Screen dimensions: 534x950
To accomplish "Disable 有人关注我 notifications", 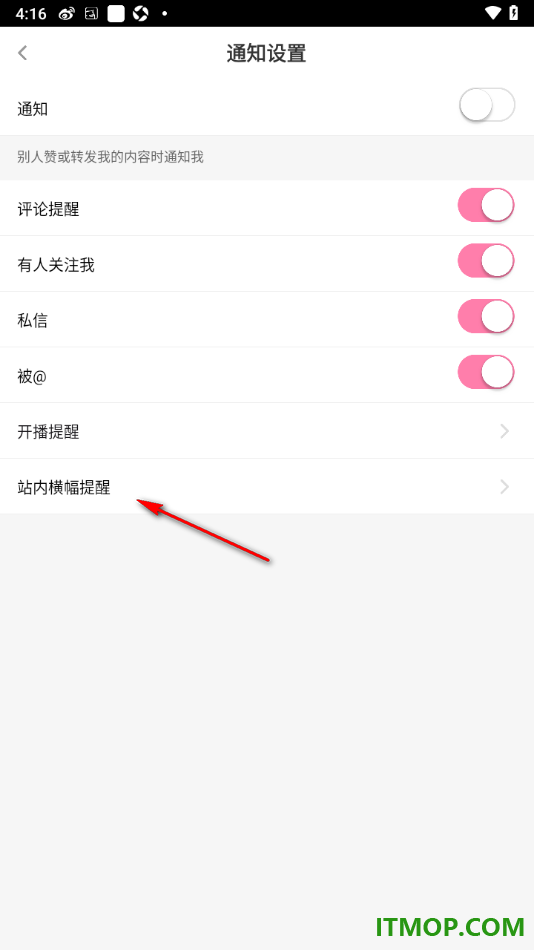I will tap(486, 261).
